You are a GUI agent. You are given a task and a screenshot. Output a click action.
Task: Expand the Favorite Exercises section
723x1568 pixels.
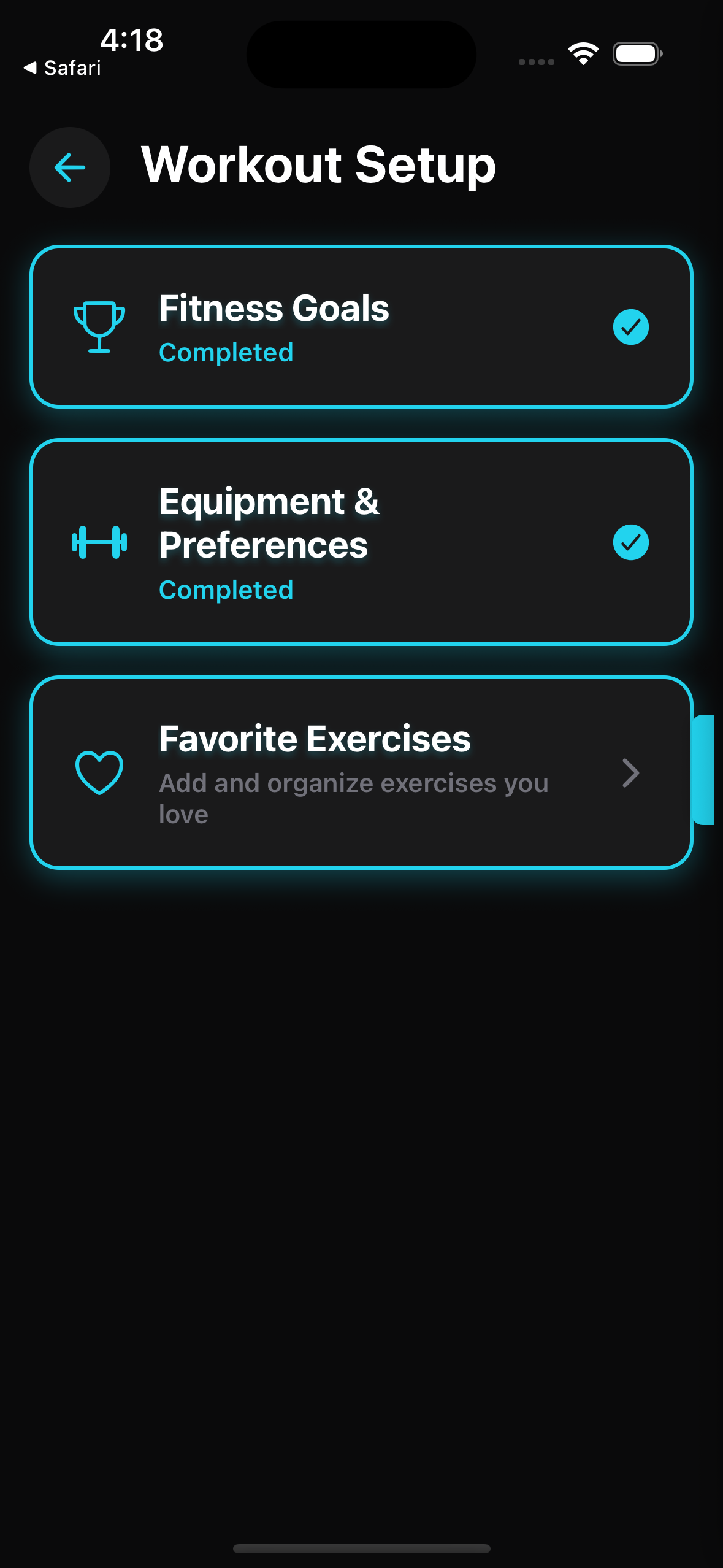point(361,772)
